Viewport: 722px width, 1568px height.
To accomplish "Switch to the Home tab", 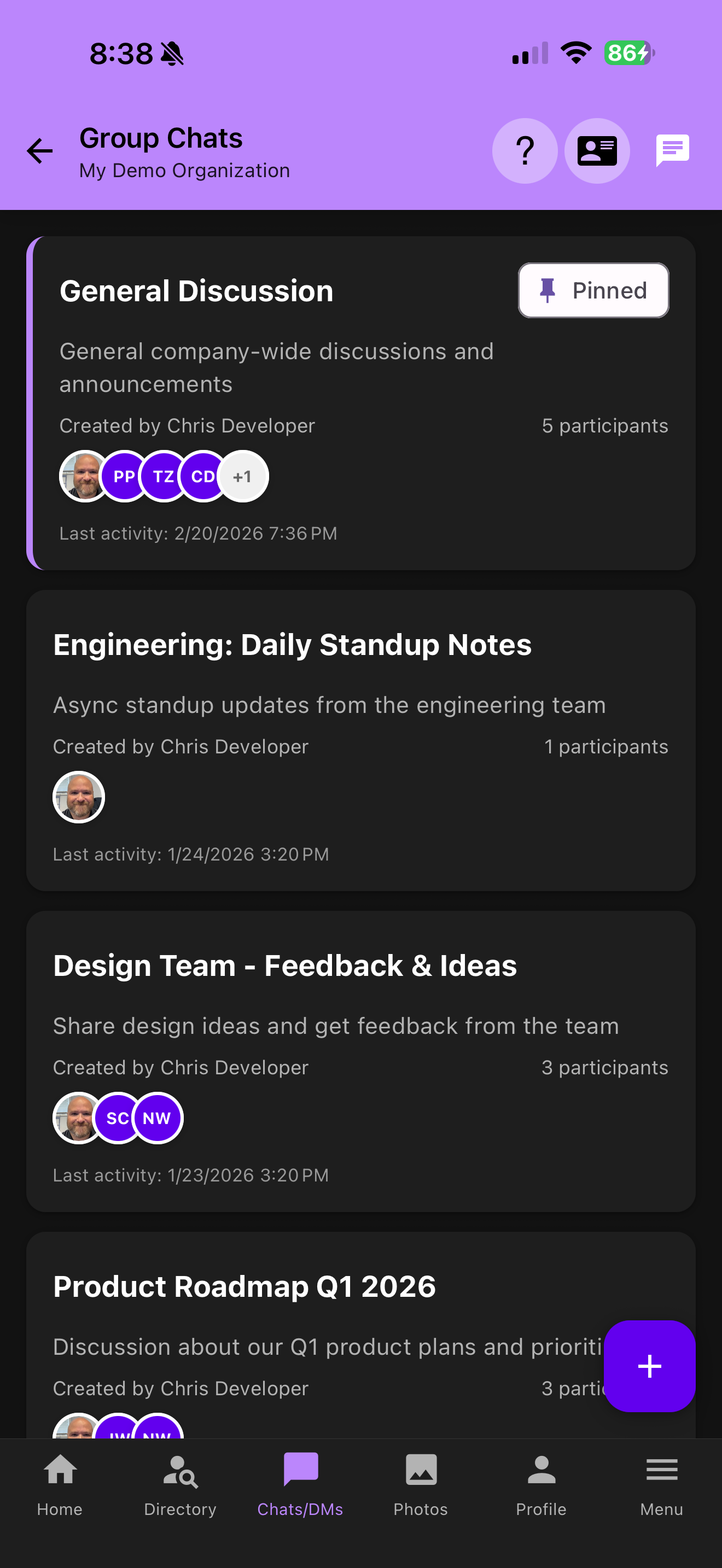I will click(60, 1484).
